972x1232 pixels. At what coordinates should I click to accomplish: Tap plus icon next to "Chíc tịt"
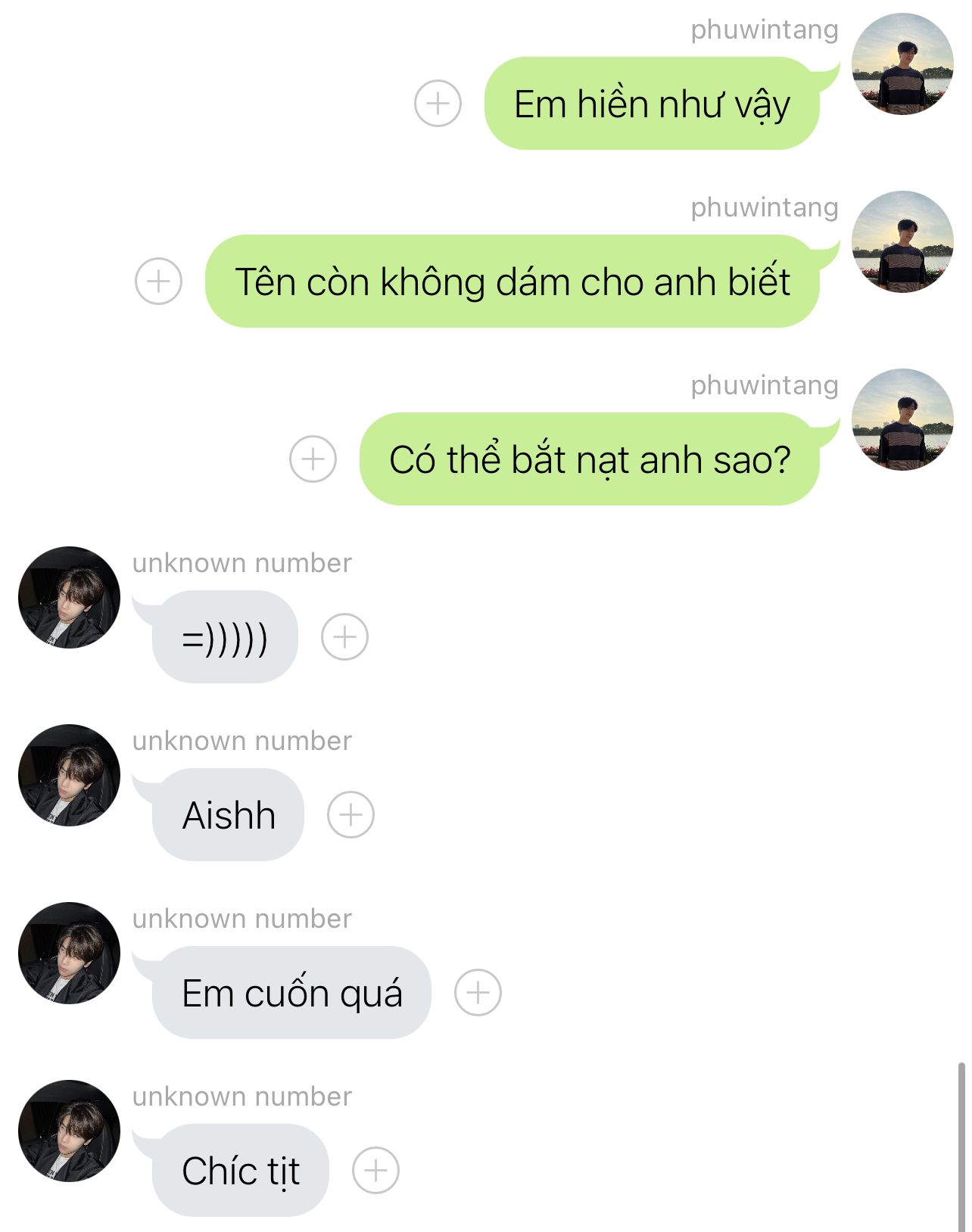pyautogui.click(x=375, y=1170)
